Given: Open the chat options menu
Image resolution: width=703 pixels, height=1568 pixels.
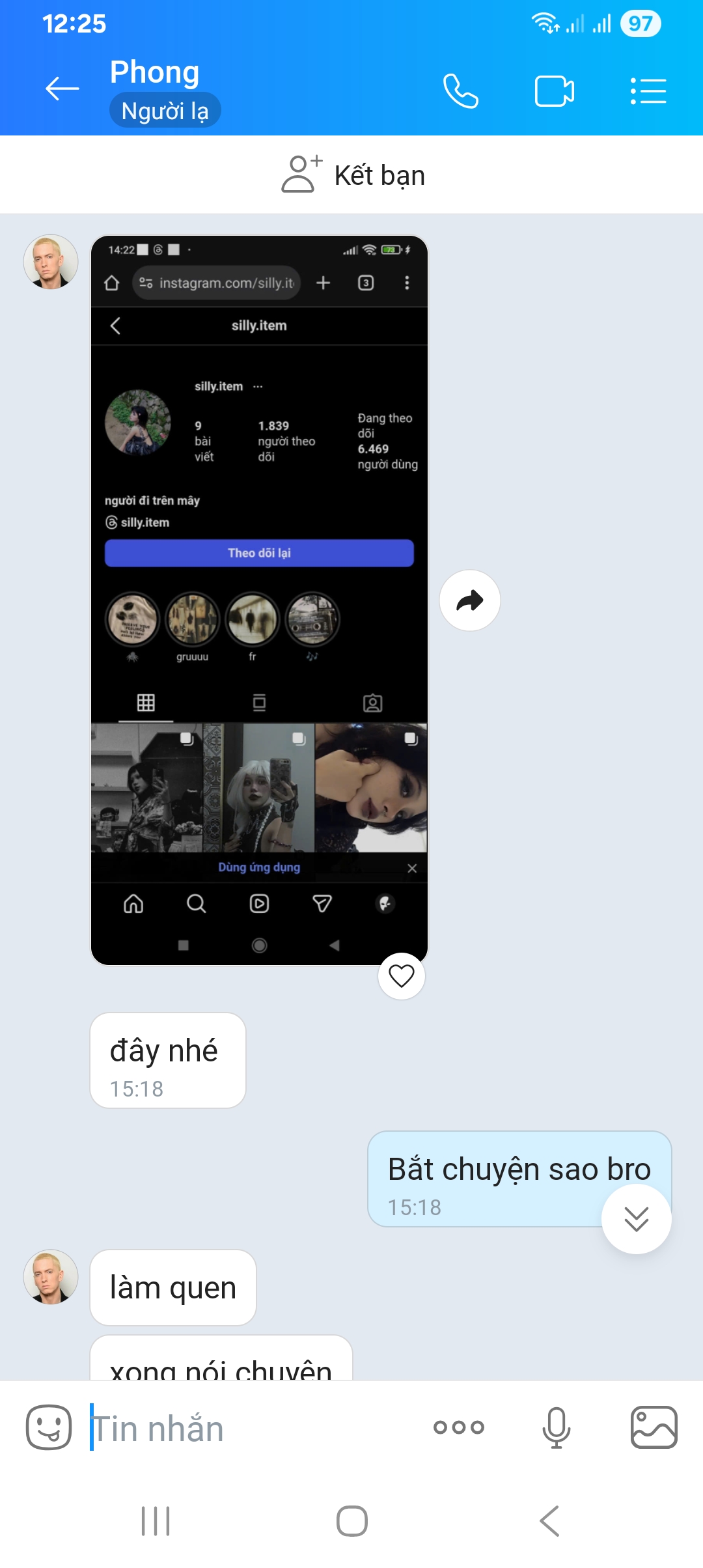Looking at the screenshot, I should coord(648,91).
